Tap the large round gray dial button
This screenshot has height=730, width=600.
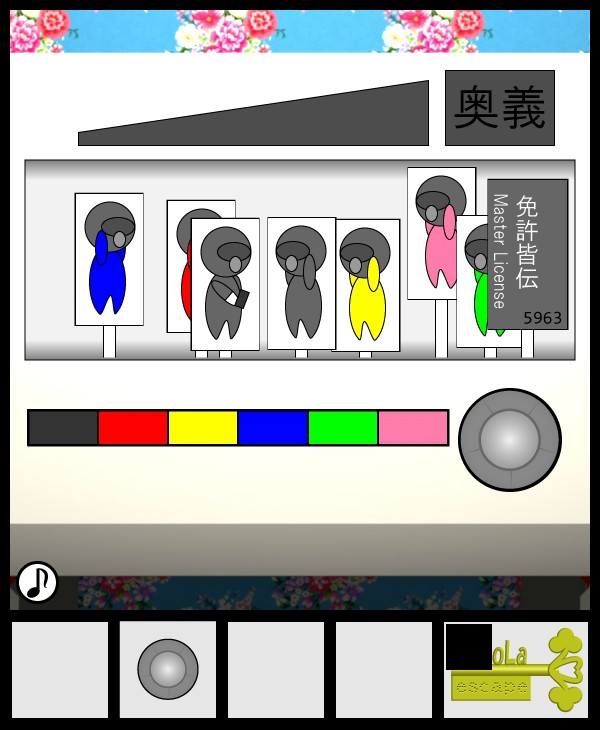click(x=510, y=440)
